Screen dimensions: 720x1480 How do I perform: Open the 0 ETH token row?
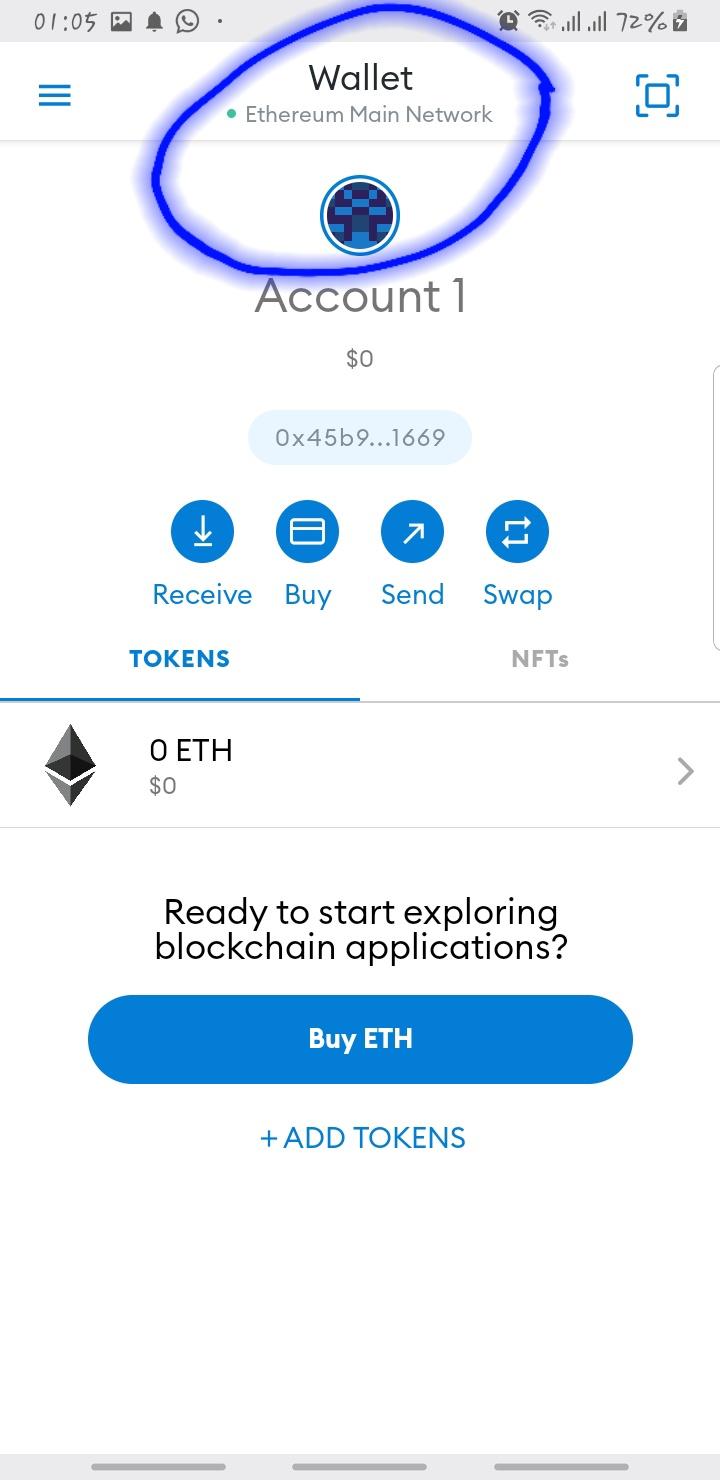(x=360, y=766)
